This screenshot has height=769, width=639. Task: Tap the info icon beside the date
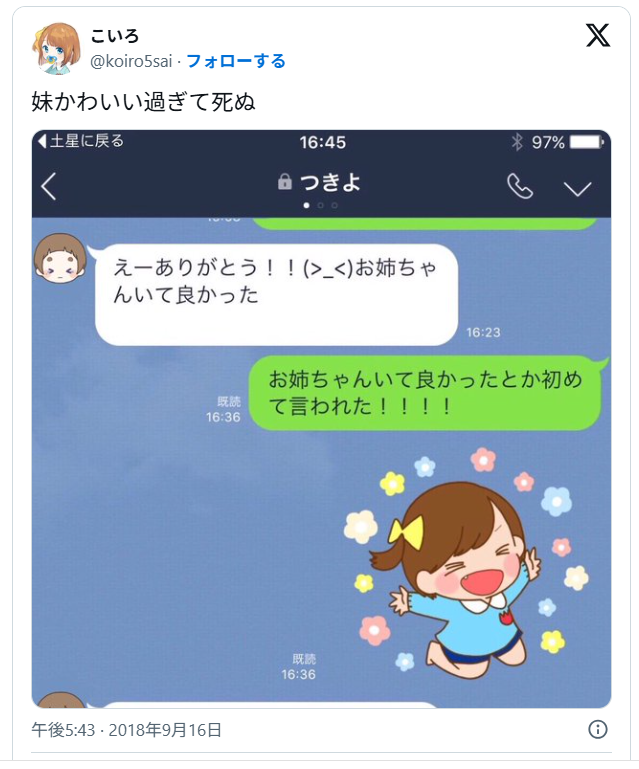(x=598, y=729)
